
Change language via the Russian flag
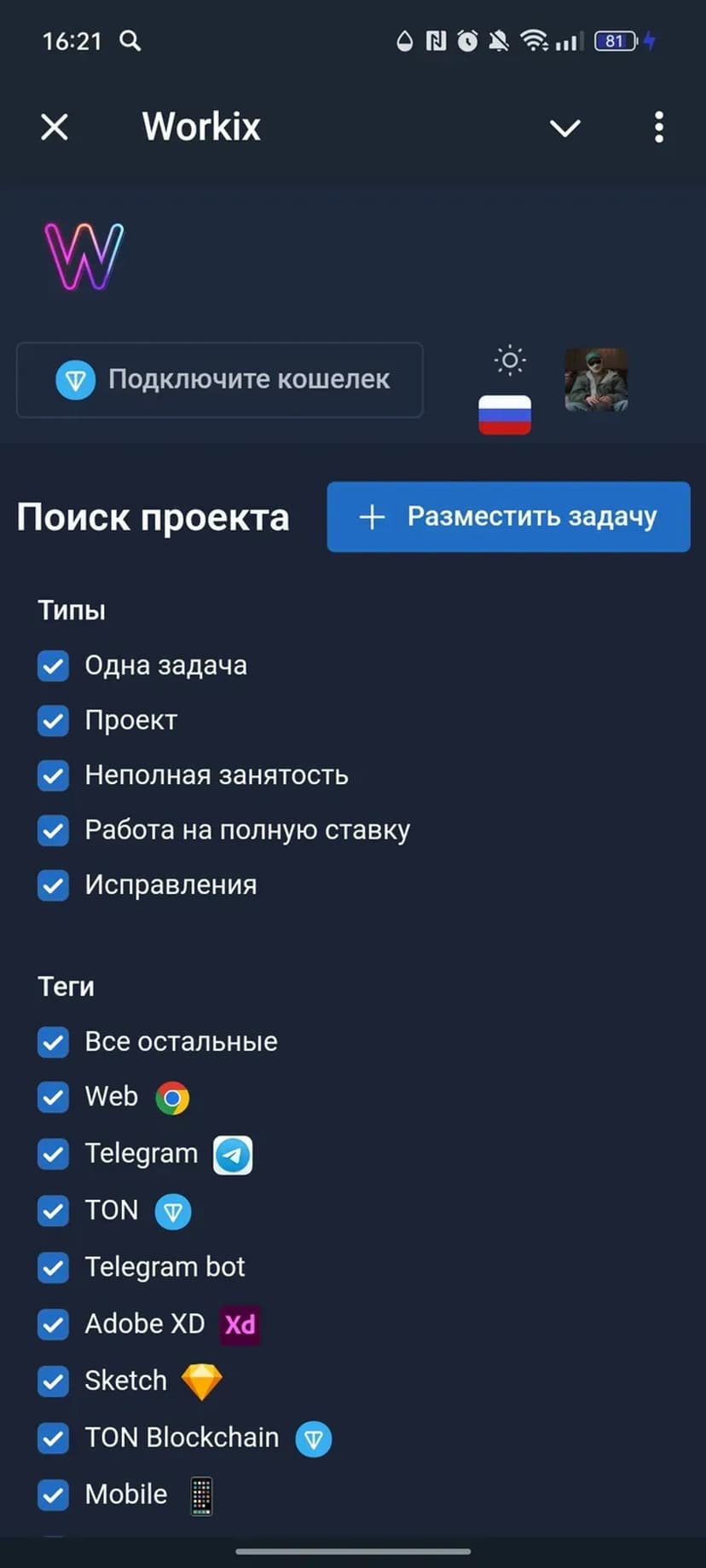[505, 415]
